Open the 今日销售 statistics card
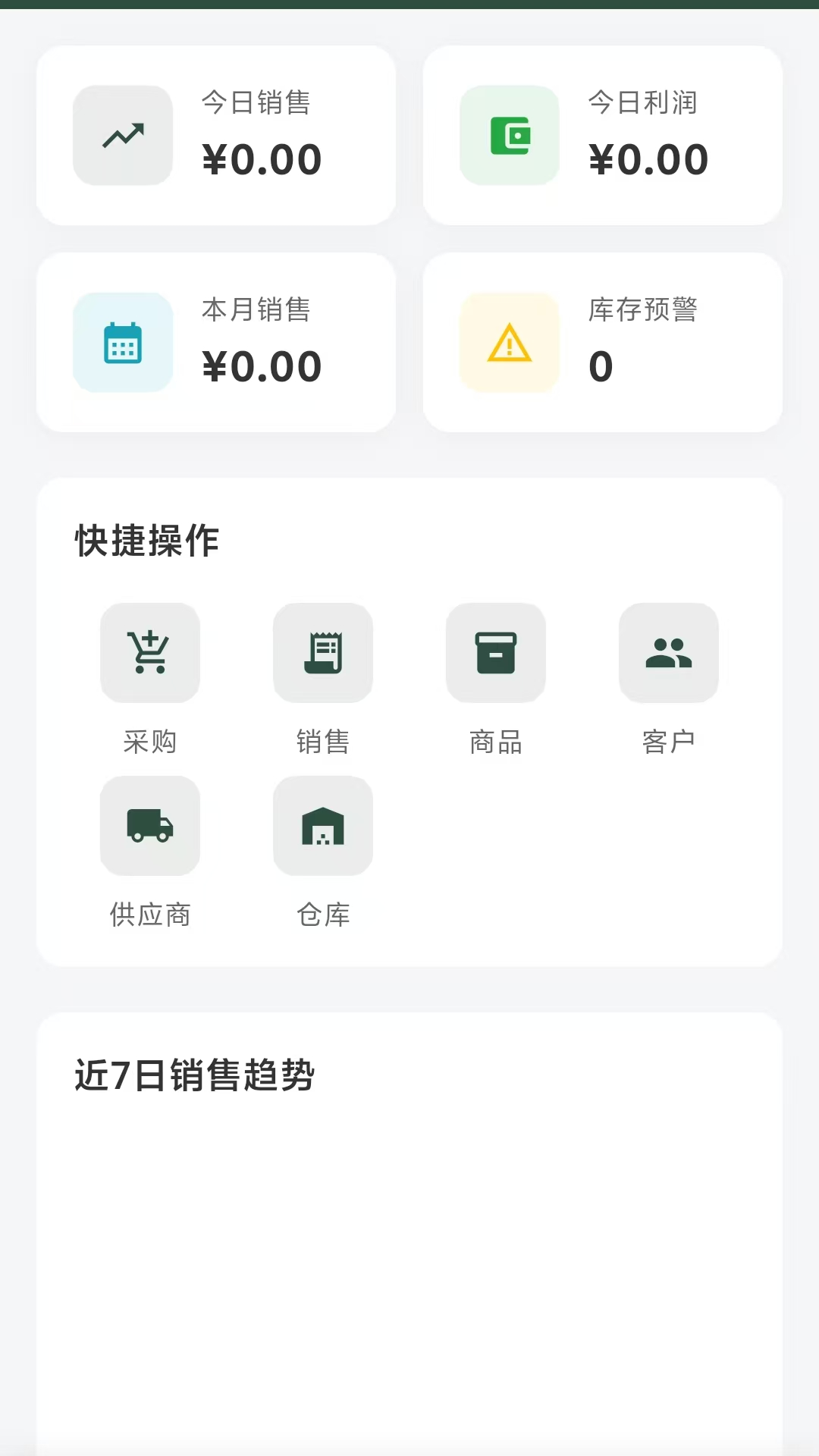This screenshot has height=1456, width=819. [216, 135]
